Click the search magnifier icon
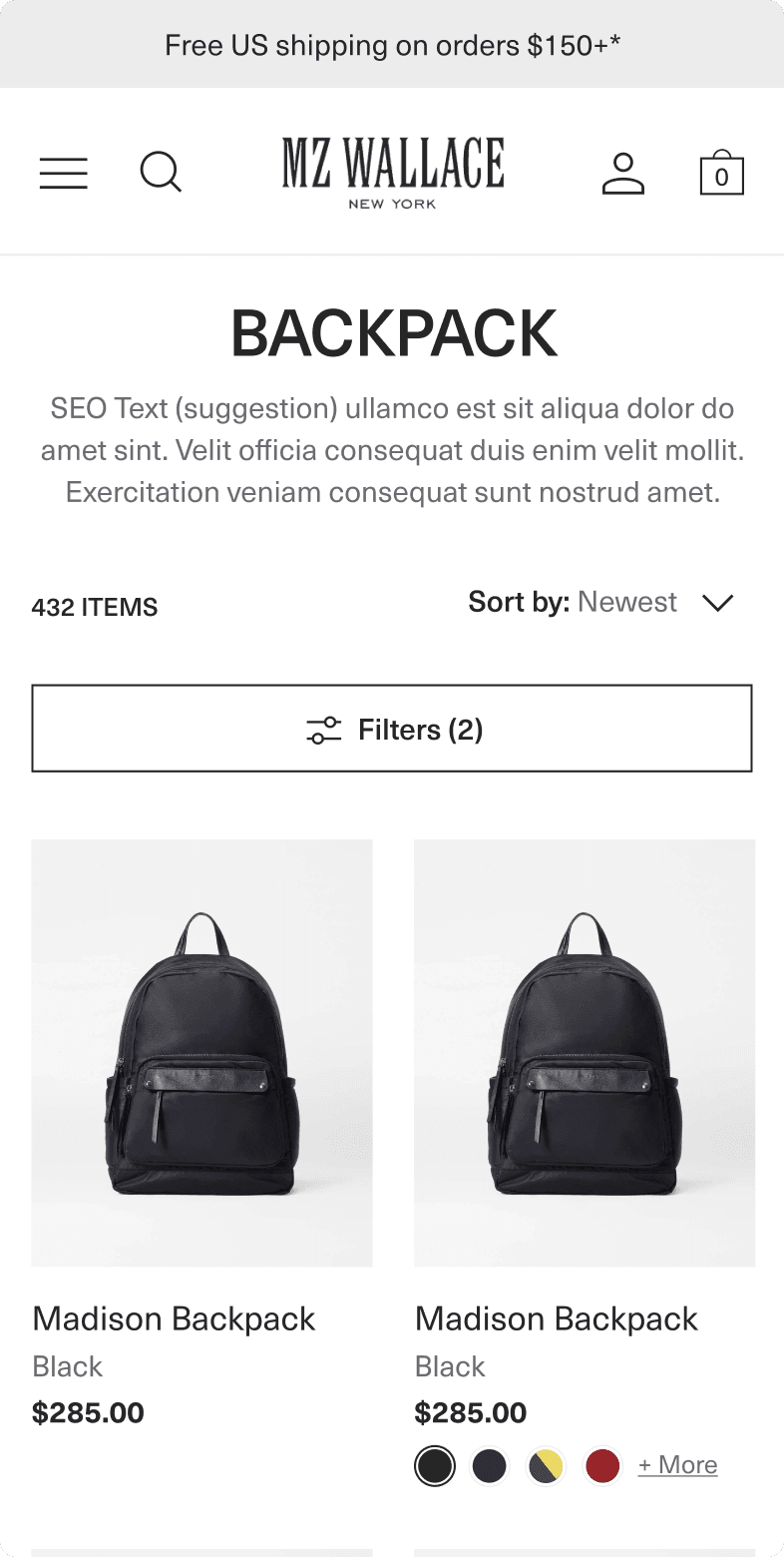Image resolution: width=784 pixels, height=1557 pixels. coord(161,172)
